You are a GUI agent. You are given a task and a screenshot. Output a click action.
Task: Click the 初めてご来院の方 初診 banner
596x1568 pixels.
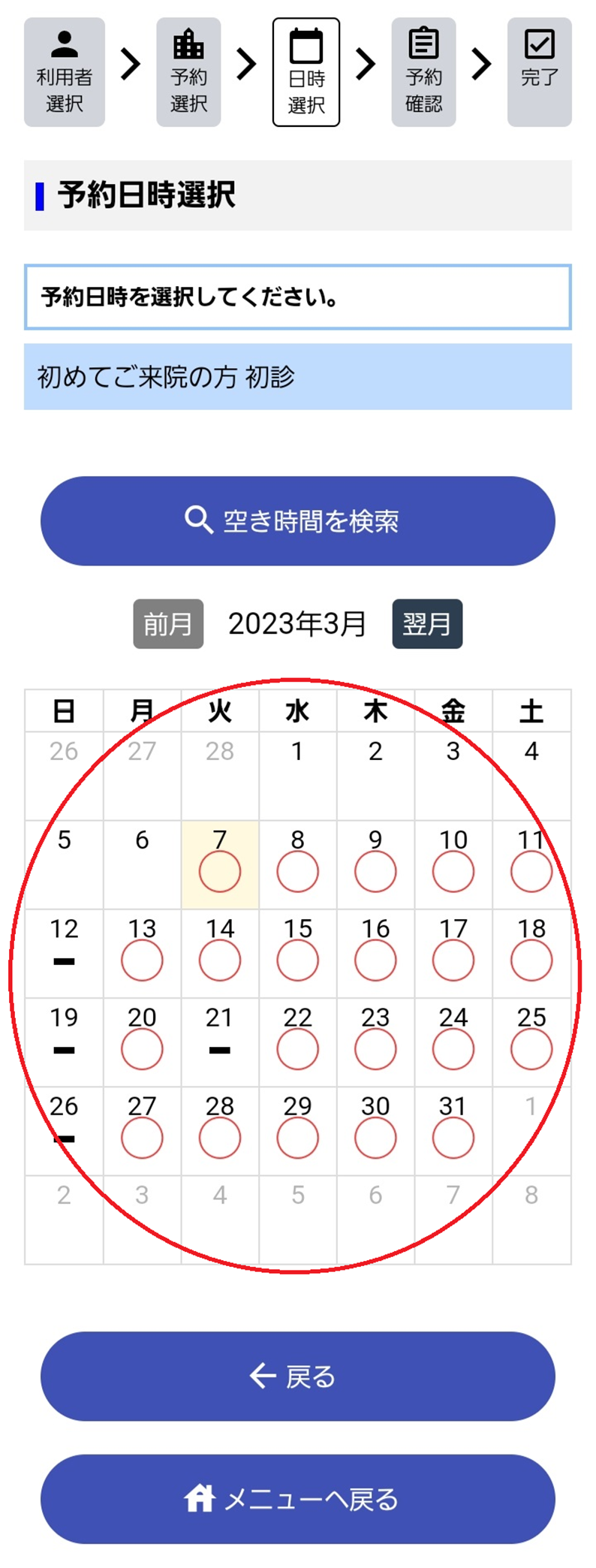coord(297,378)
